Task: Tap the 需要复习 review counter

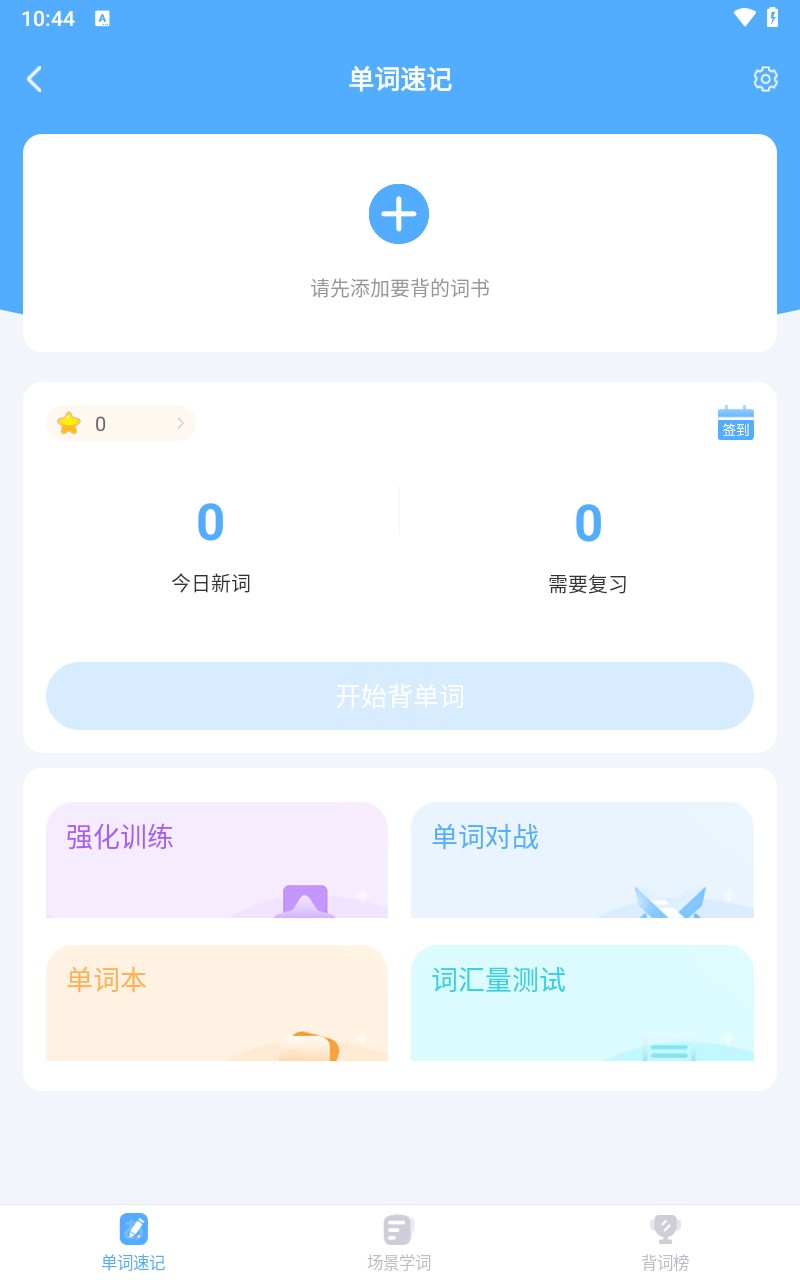Action: point(587,545)
